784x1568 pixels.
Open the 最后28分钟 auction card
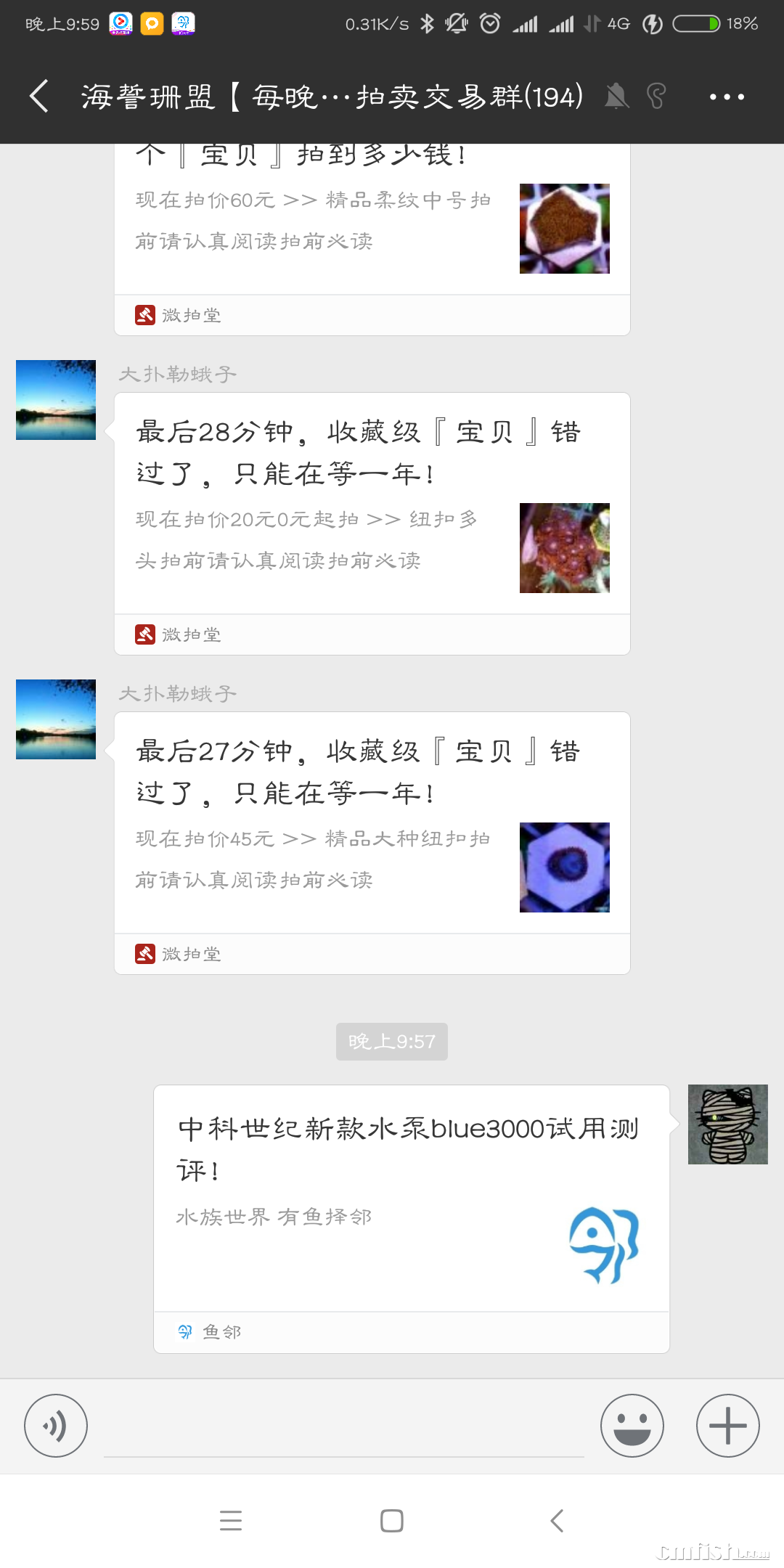[372, 502]
